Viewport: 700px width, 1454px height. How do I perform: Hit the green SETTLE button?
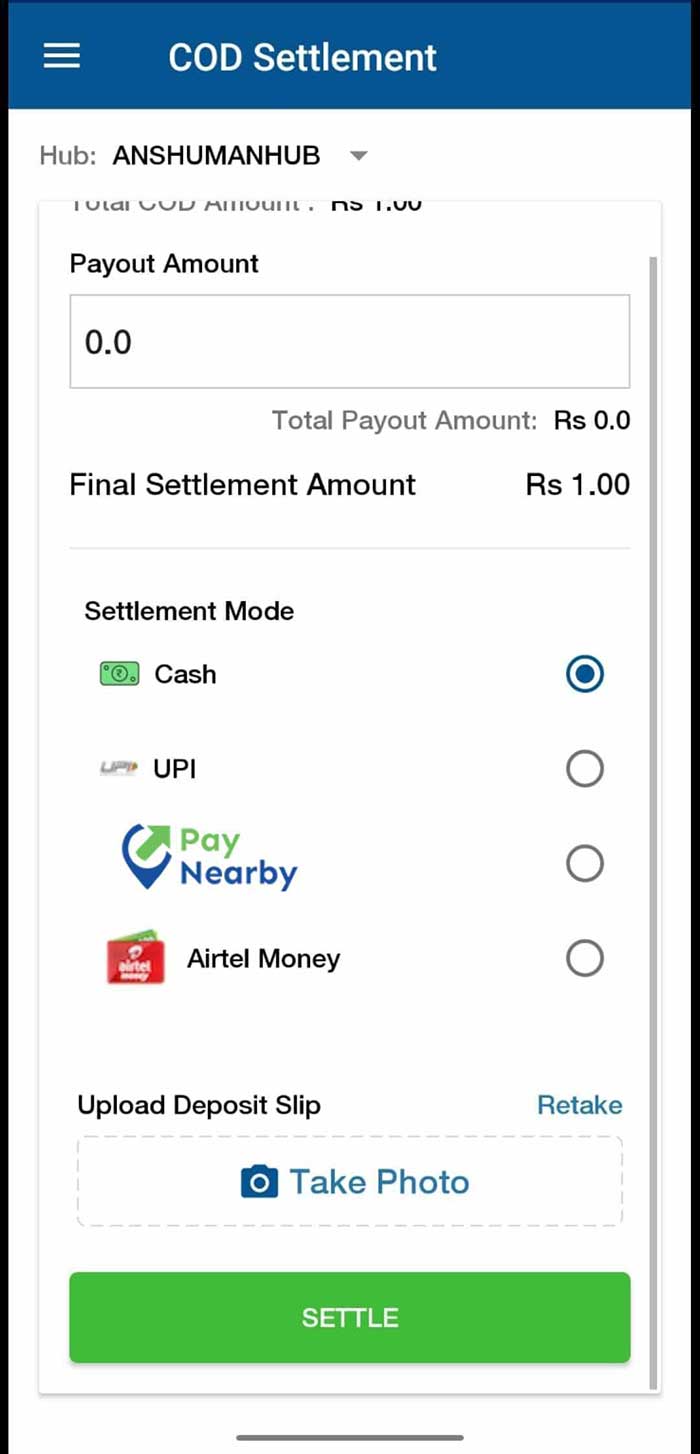(350, 1317)
